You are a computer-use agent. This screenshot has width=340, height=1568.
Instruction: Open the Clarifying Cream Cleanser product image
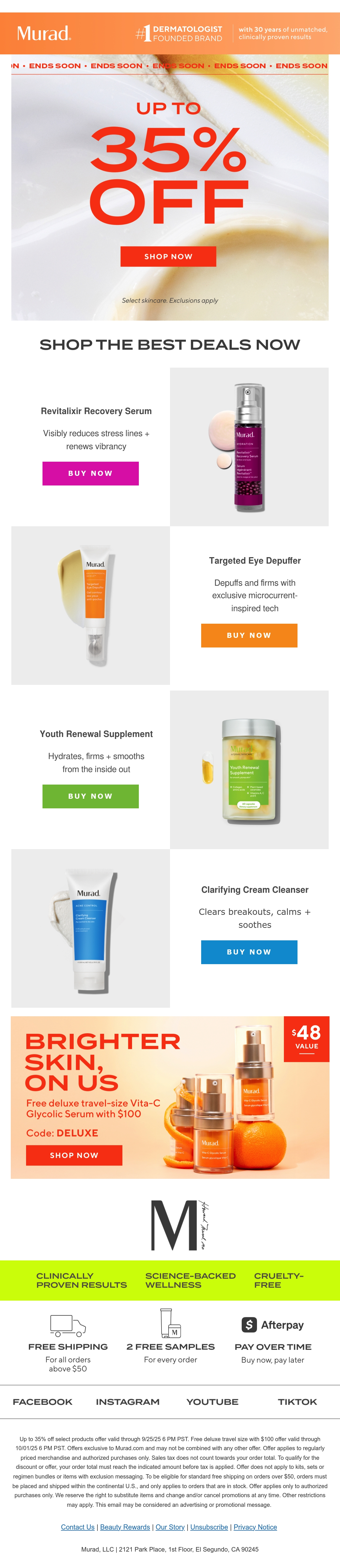pyautogui.click(x=90, y=928)
